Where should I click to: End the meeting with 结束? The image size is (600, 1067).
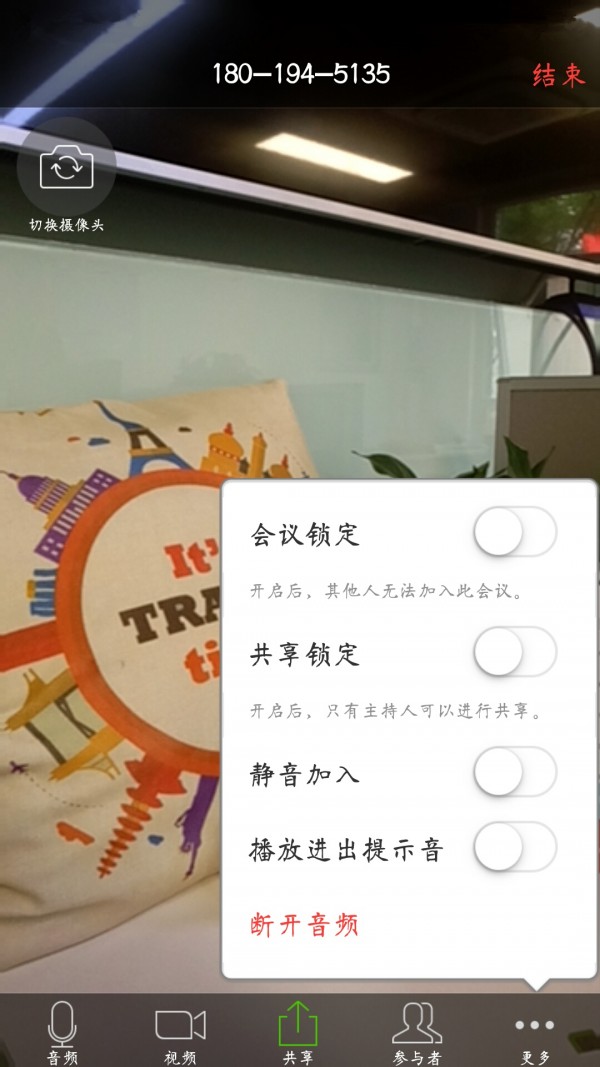coord(558,75)
